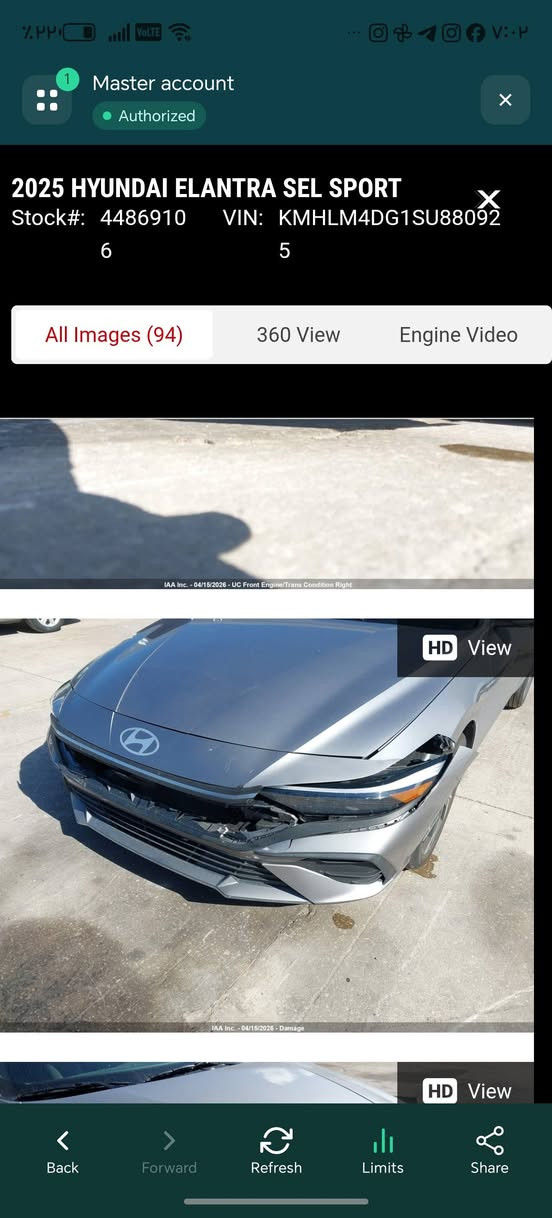Open HD View of front damage photo
552x1218 pixels.
pyautogui.click(x=466, y=648)
